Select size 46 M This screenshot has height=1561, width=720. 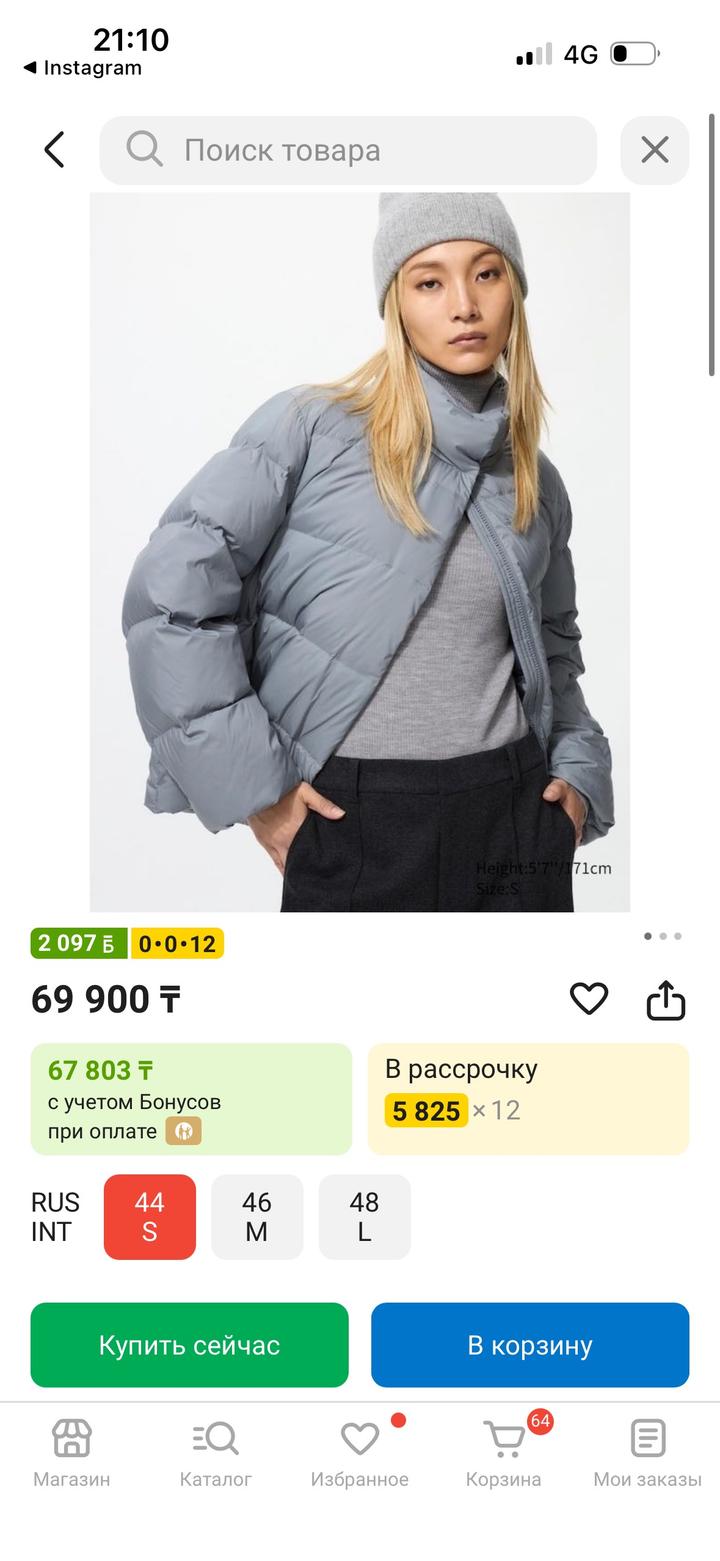point(257,1216)
